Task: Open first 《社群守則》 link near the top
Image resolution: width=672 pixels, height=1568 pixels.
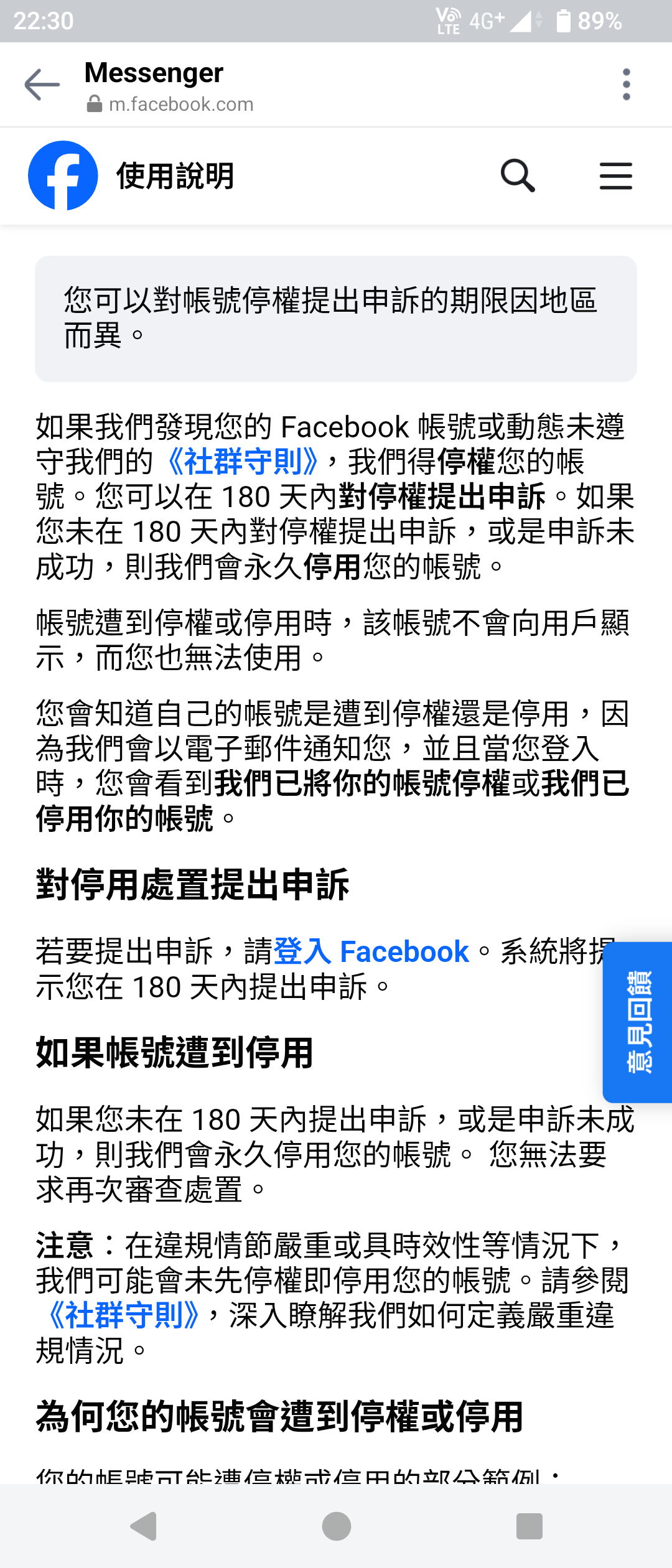Action: click(x=243, y=462)
